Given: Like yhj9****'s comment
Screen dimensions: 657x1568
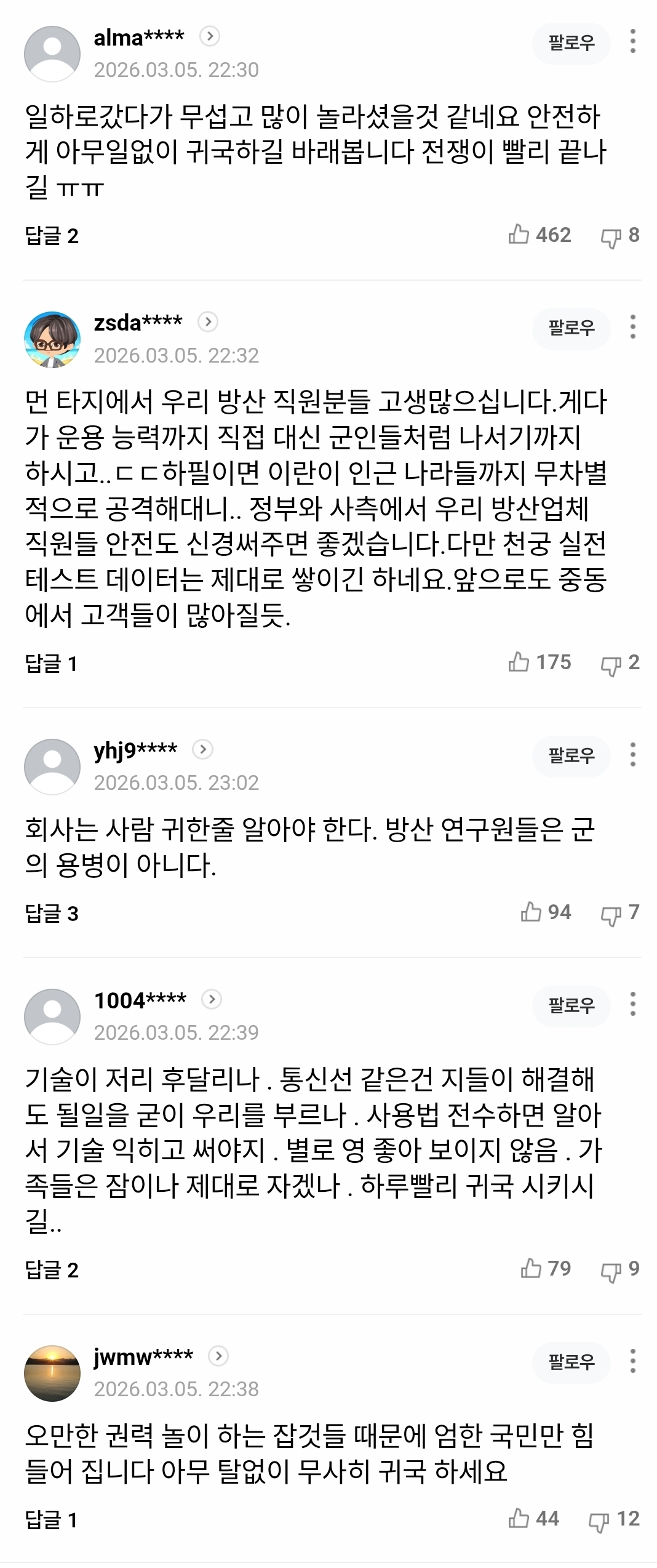Looking at the screenshot, I should pyautogui.click(x=531, y=912).
